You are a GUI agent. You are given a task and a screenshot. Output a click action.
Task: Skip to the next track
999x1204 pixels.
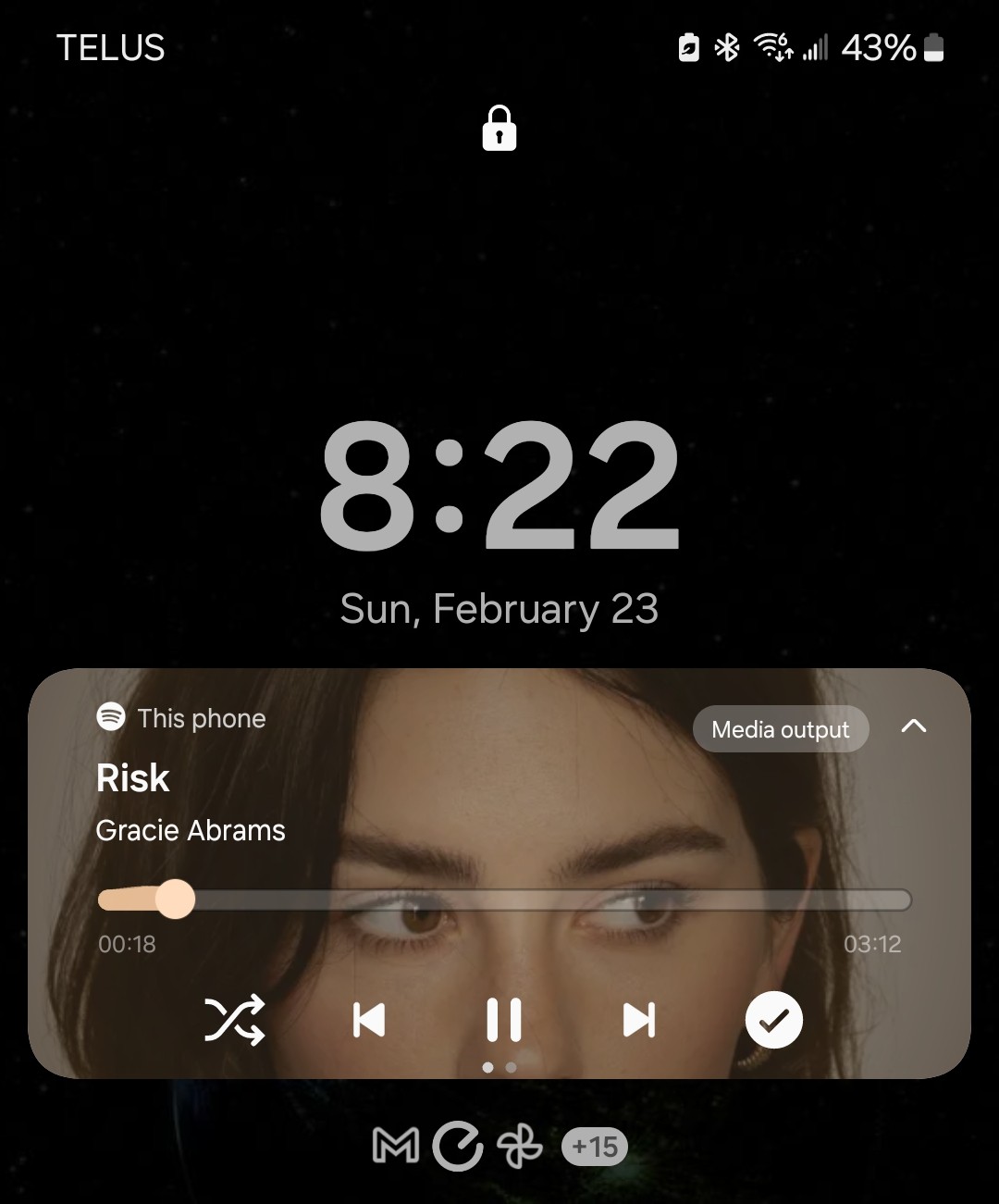tap(639, 1020)
